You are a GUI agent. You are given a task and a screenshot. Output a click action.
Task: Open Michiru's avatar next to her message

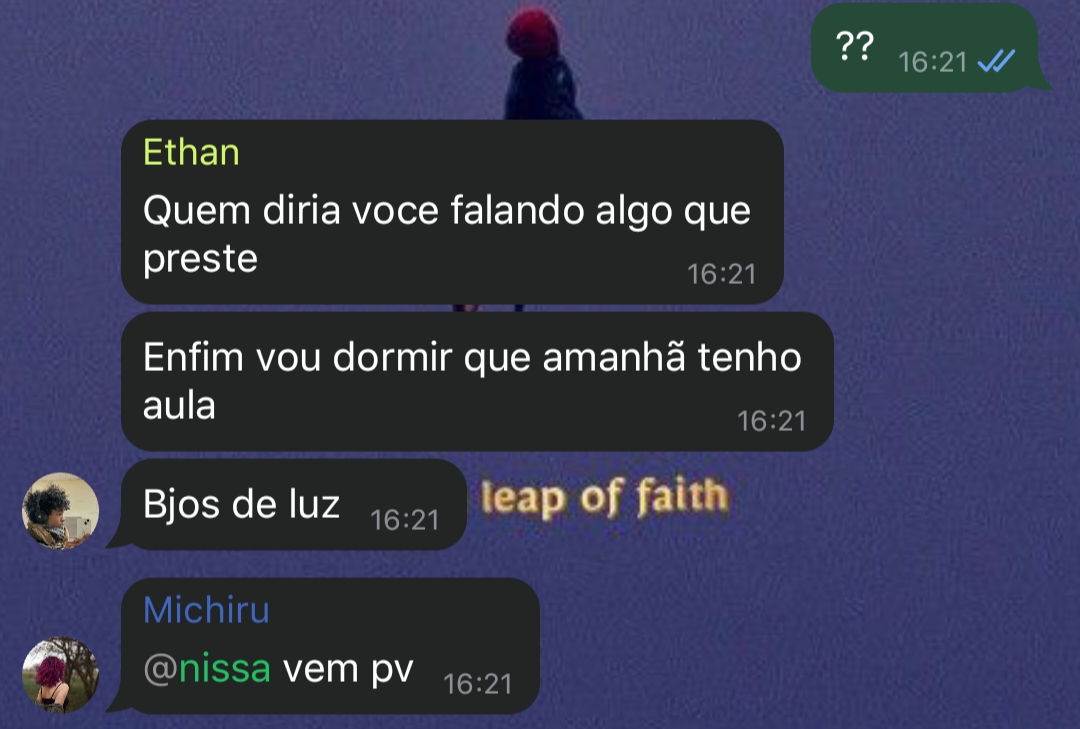[x=61, y=675]
